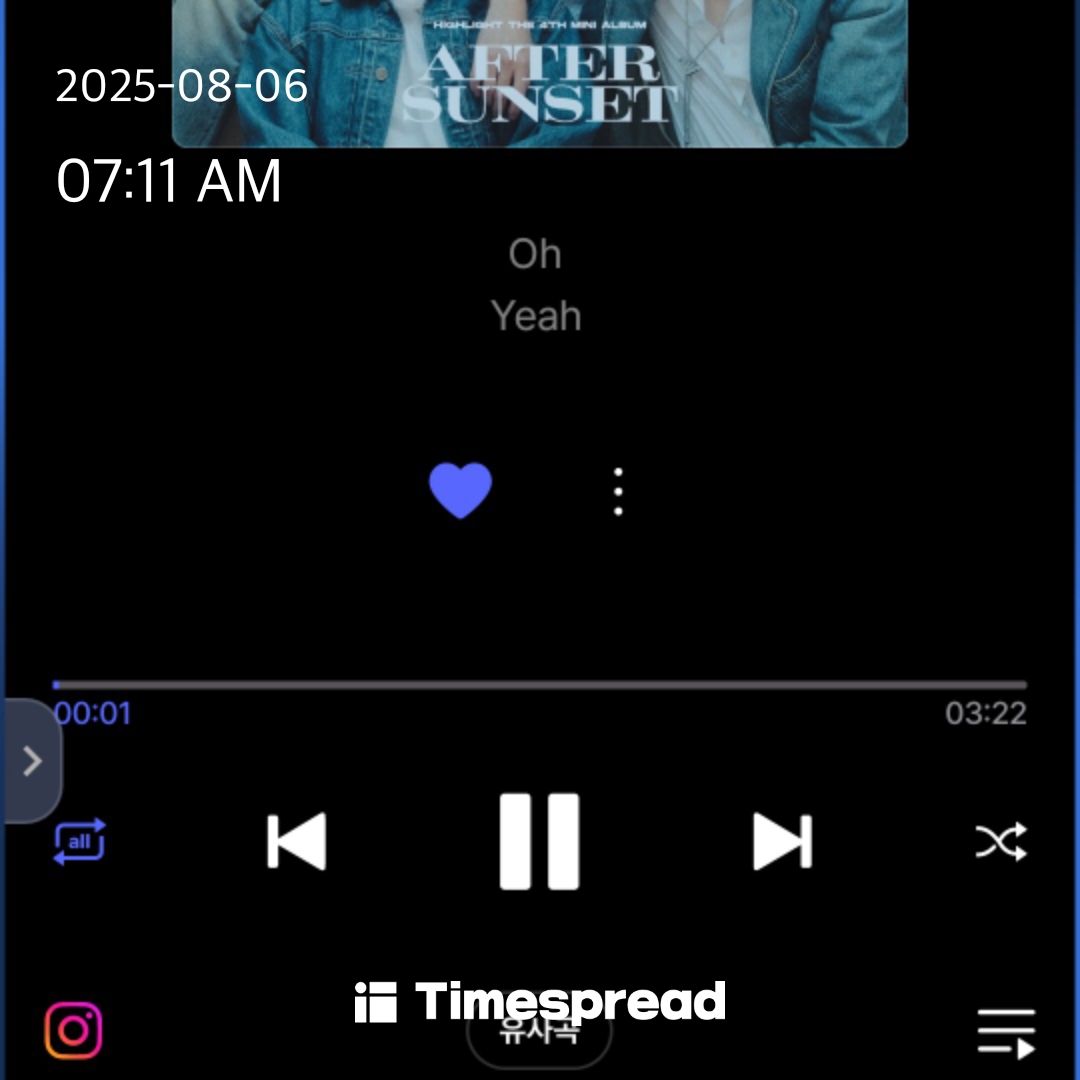Screen dimensions: 1080x1080
Task: Go back to the previous track
Action: (297, 841)
